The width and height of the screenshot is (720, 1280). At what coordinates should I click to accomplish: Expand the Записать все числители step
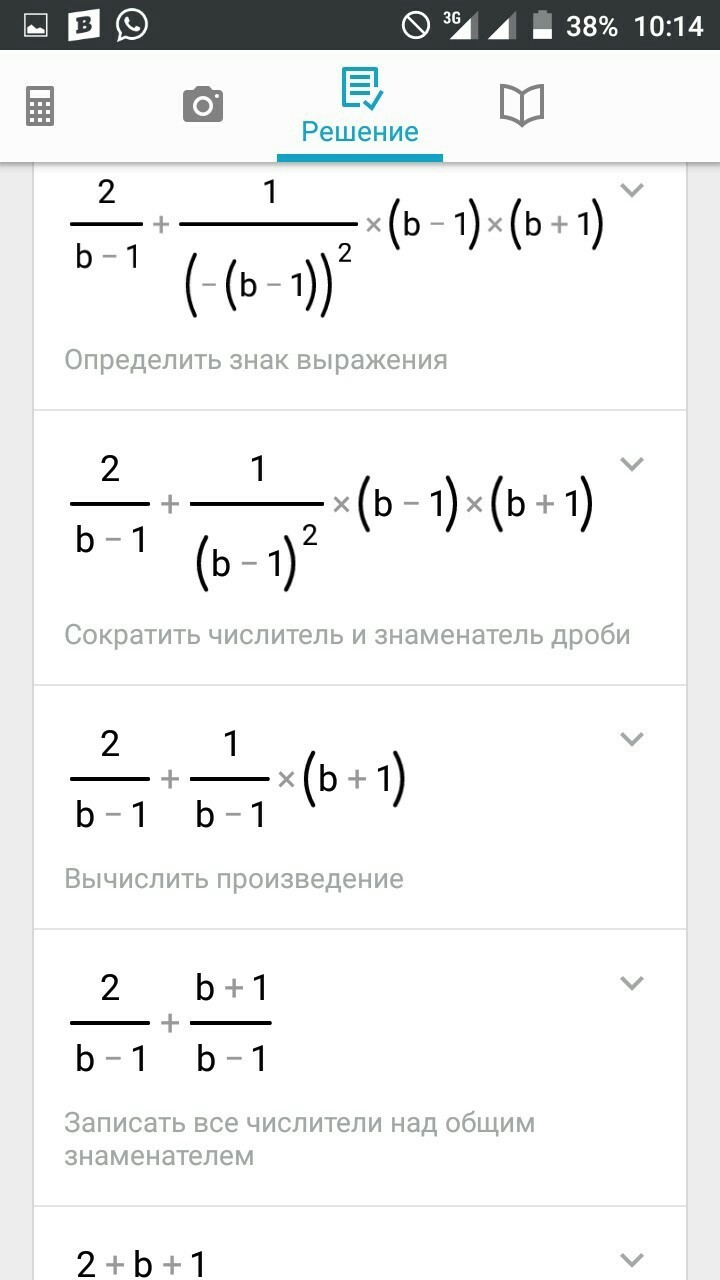pyautogui.click(x=631, y=983)
